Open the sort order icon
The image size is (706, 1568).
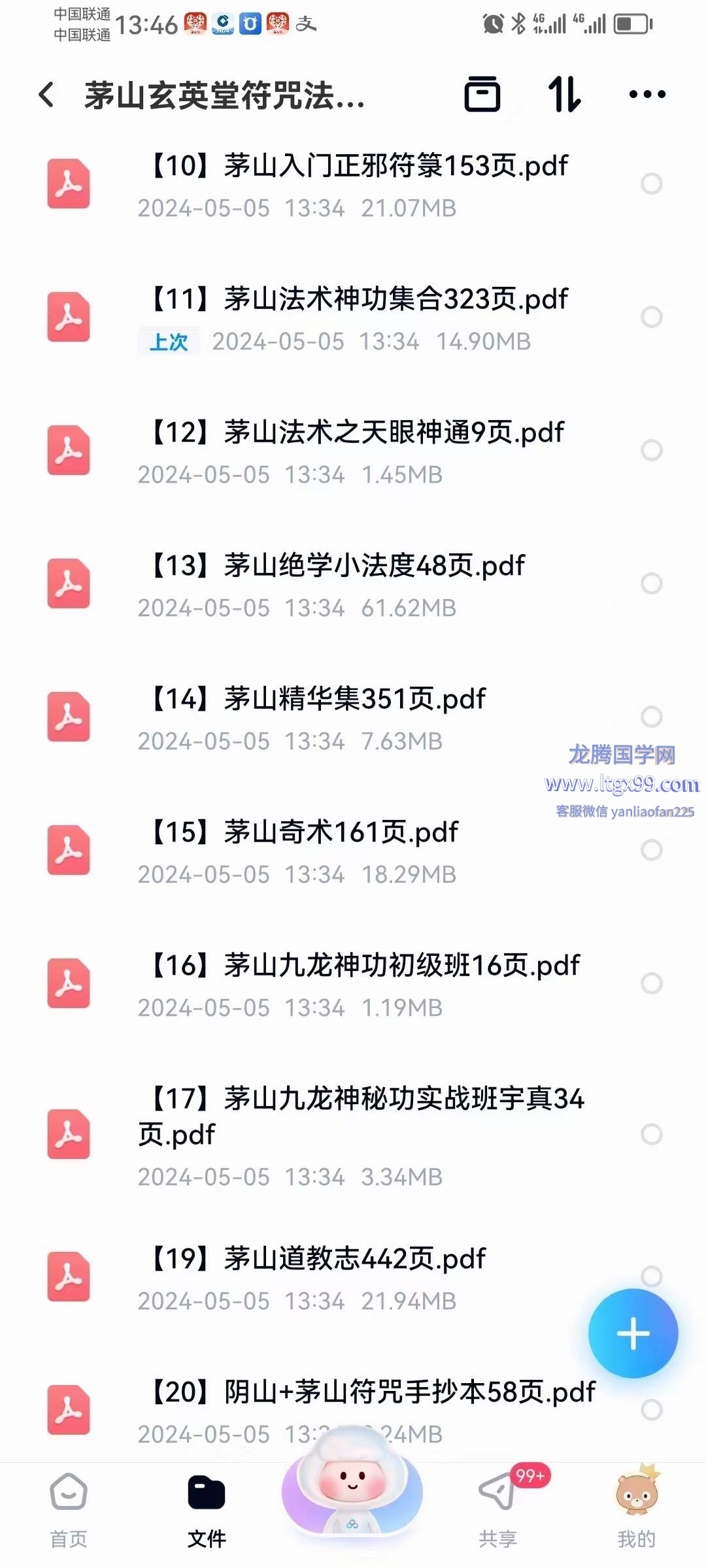pyautogui.click(x=563, y=95)
